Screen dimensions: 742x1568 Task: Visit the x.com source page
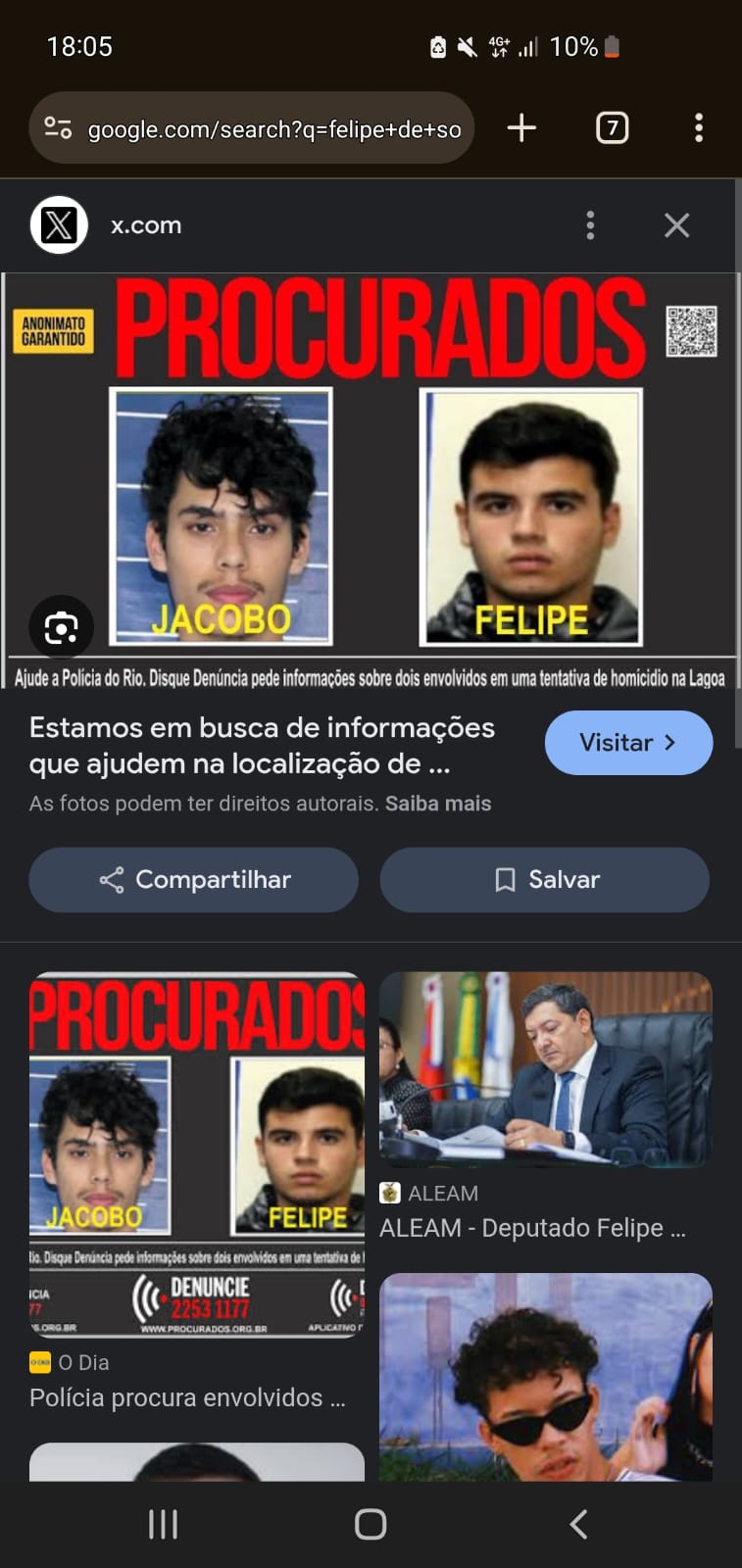[x=628, y=743]
